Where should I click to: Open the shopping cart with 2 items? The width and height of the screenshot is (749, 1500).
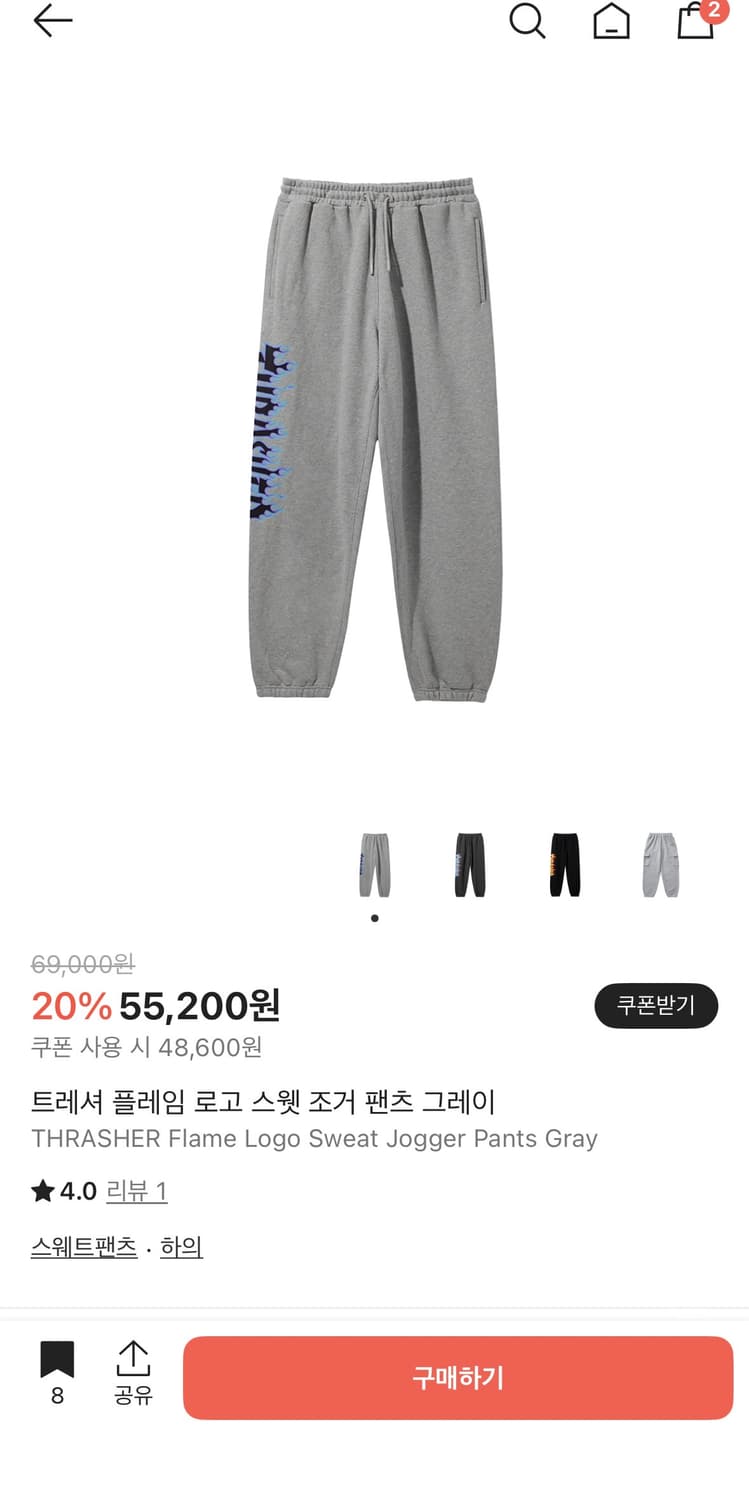[x=696, y=22]
